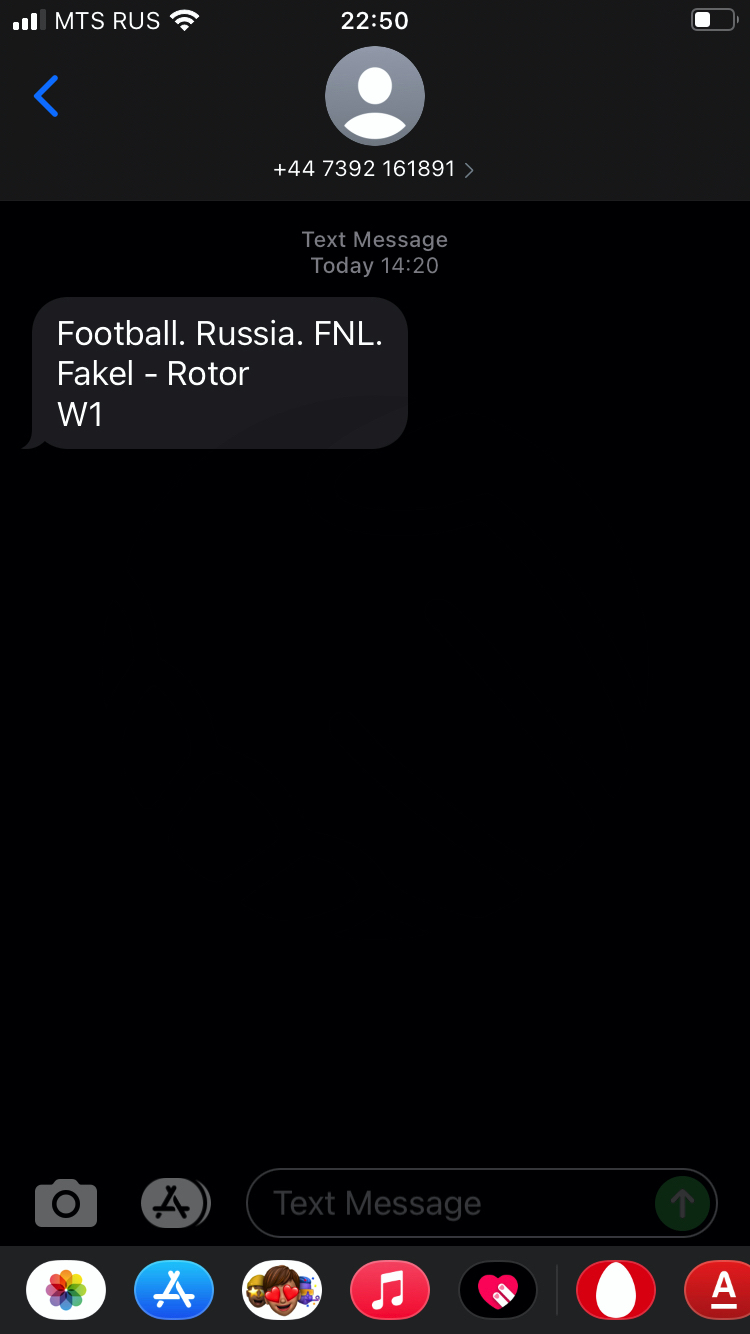Open the red letter A app

click(718, 1290)
